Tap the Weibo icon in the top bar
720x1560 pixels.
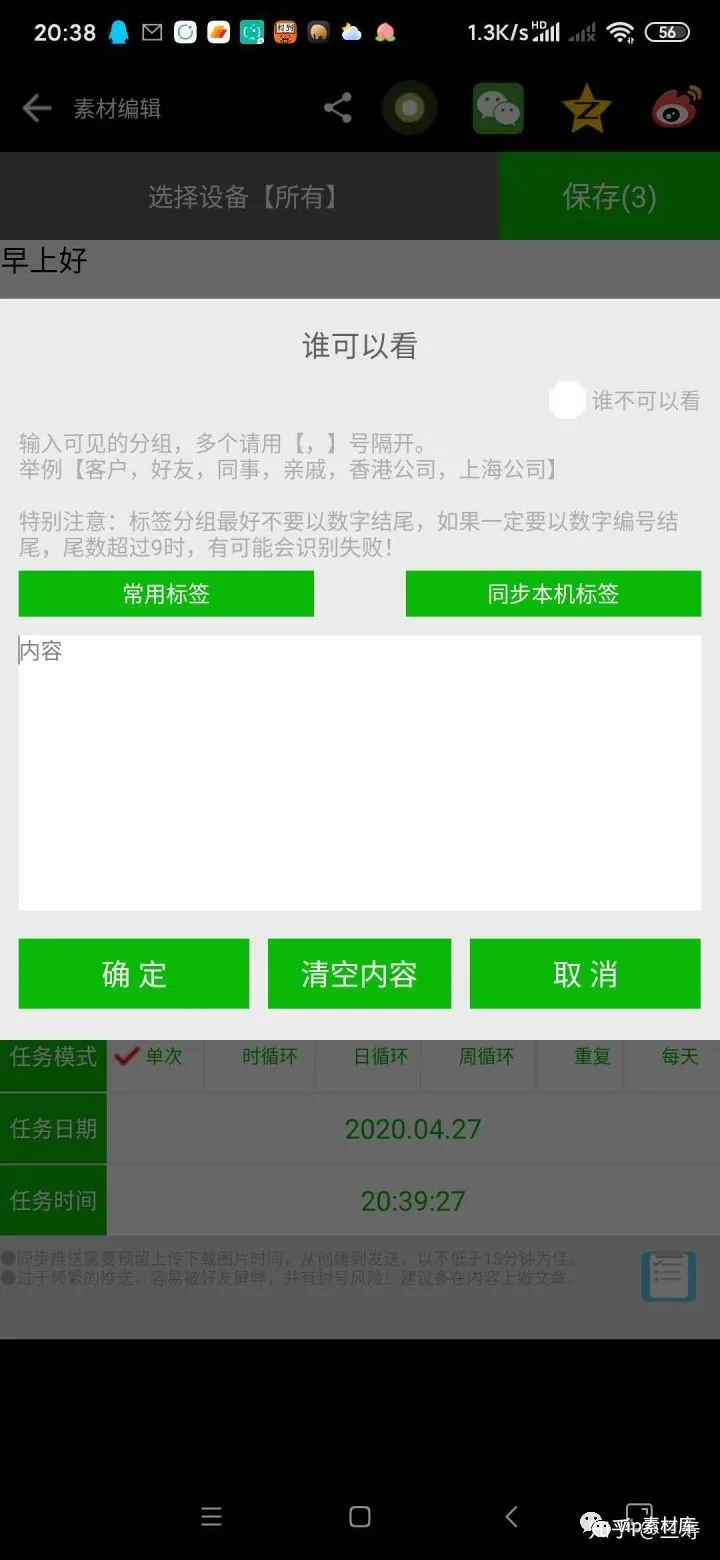click(x=675, y=107)
